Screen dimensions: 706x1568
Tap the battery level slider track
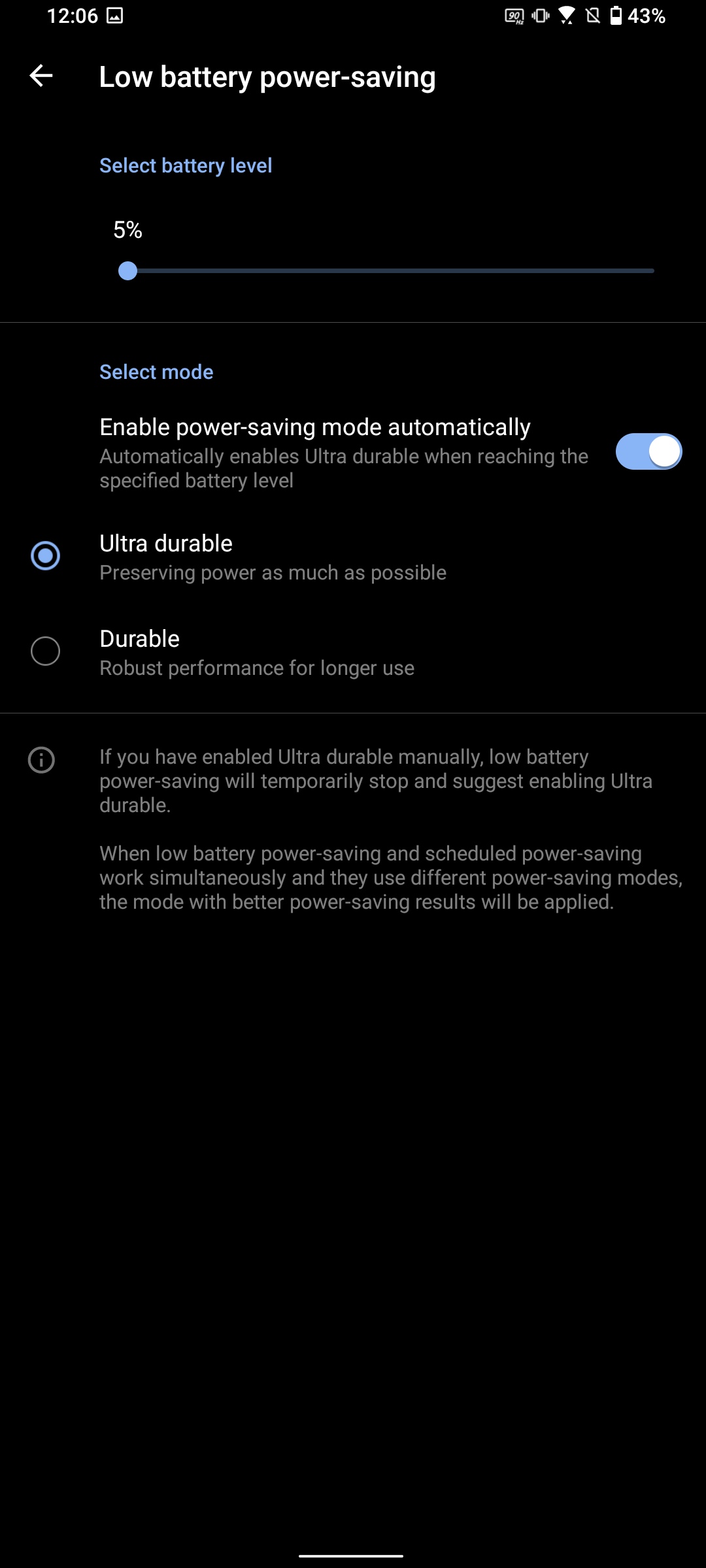tap(392, 270)
